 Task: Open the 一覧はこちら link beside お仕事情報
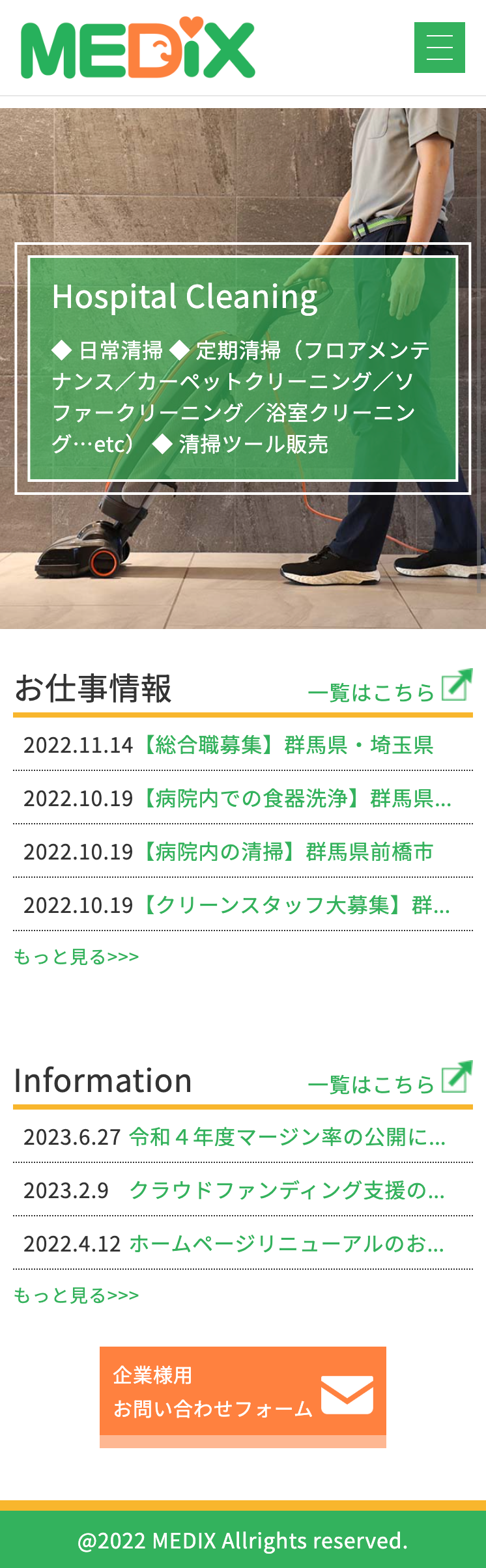(389, 690)
